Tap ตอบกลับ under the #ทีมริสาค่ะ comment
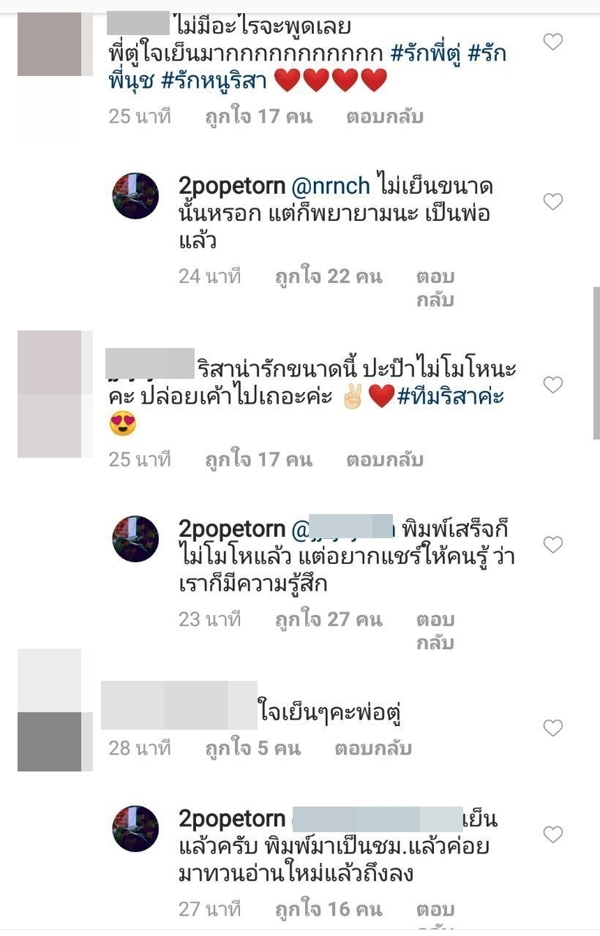 click(385, 460)
